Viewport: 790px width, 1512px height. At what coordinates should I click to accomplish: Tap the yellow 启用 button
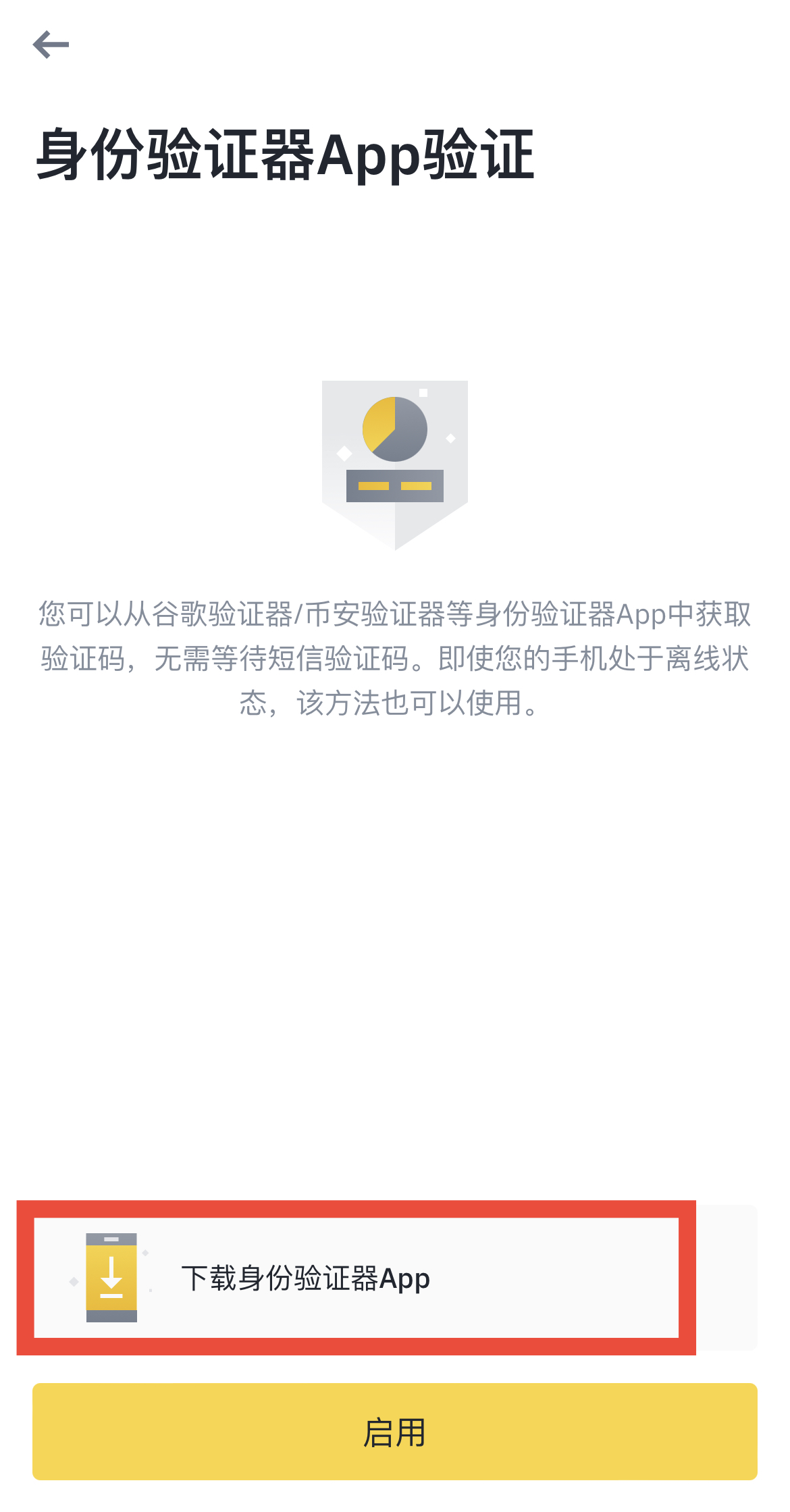point(395,1432)
